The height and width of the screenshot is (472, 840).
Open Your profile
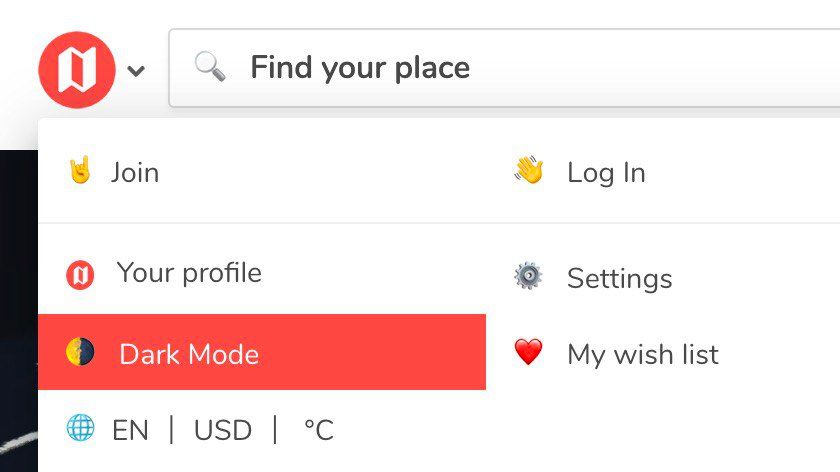(188, 273)
